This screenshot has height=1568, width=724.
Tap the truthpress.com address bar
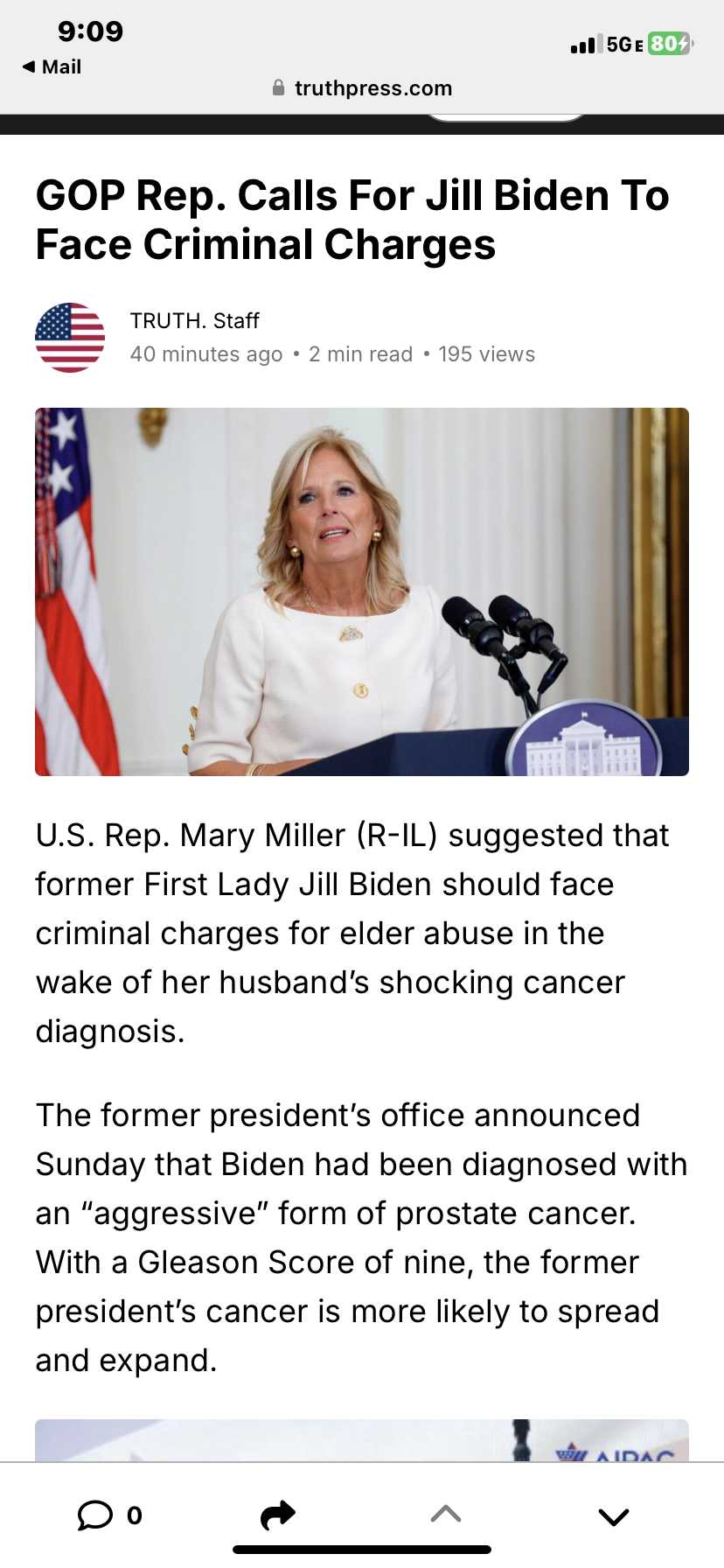(x=362, y=87)
